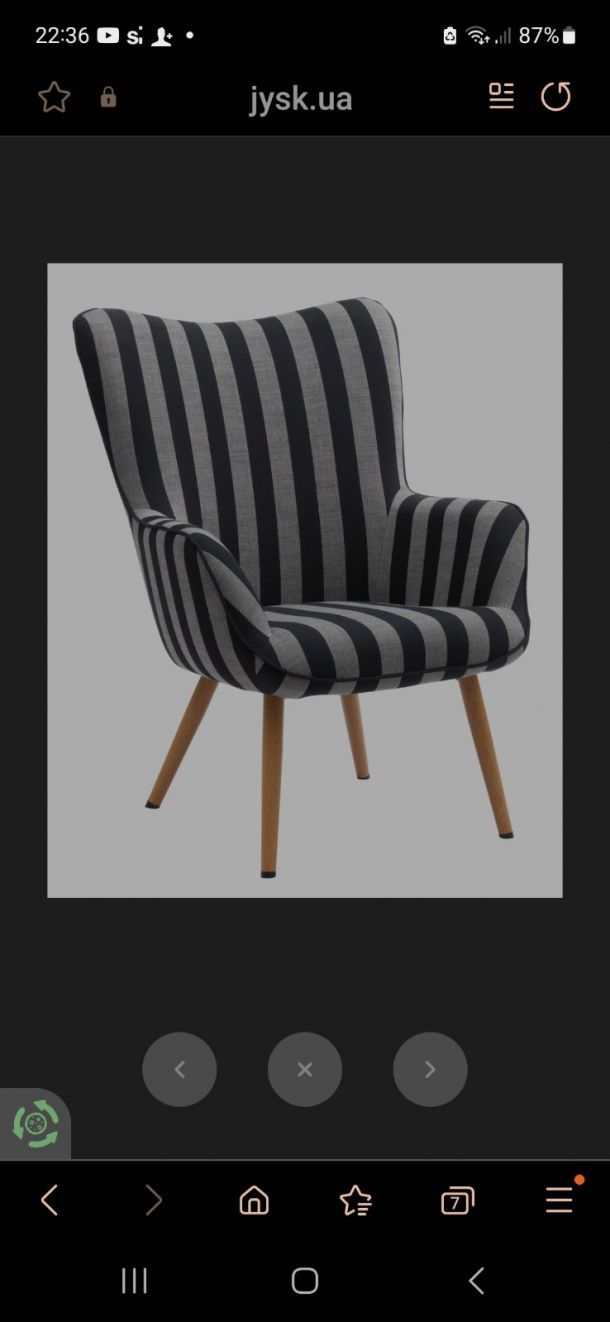Open the bookmarks list
This screenshot has width=610, height=1322.
point(355,1199)
